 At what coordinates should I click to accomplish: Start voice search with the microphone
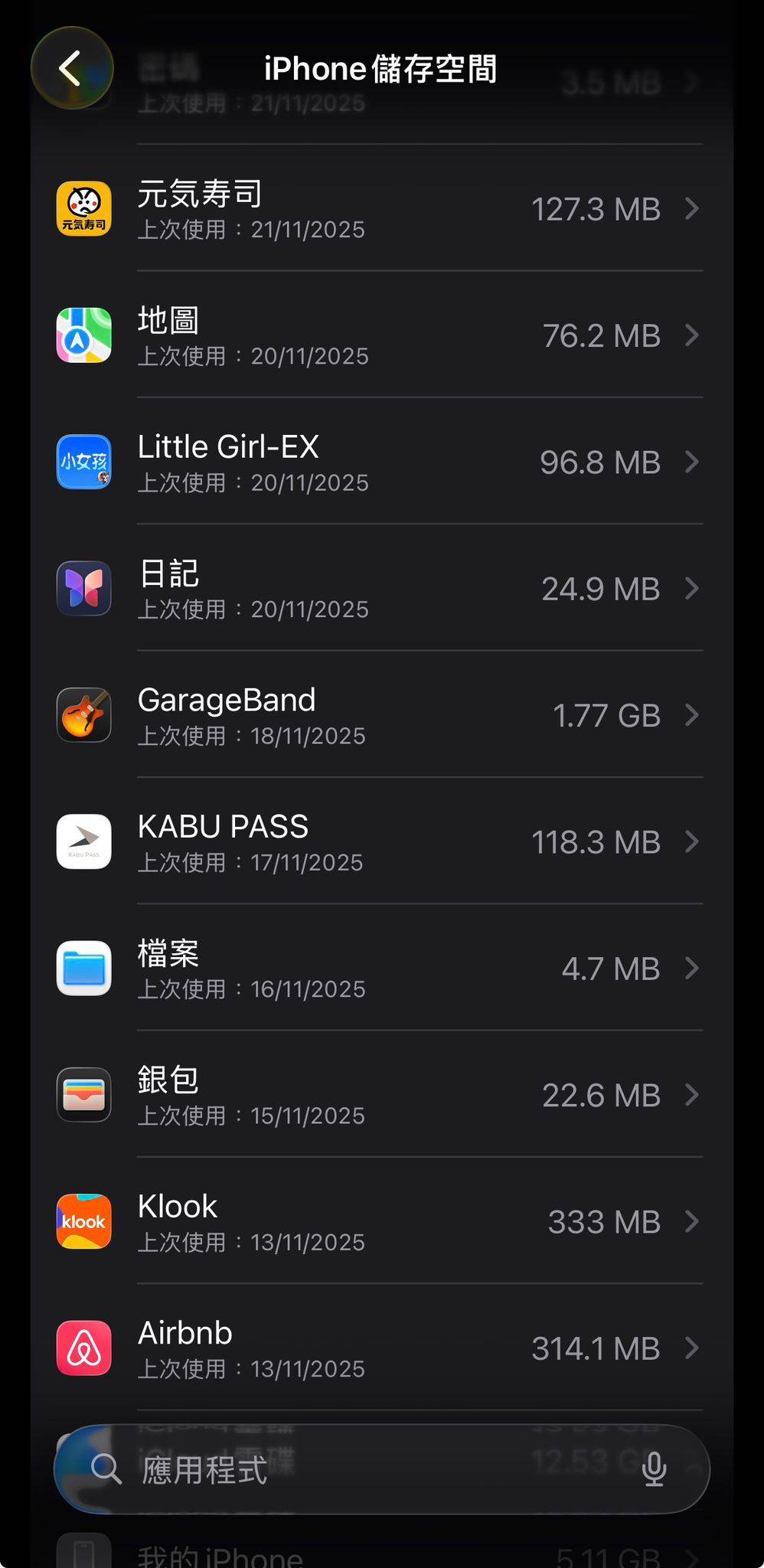click(x=654, y=1469)
